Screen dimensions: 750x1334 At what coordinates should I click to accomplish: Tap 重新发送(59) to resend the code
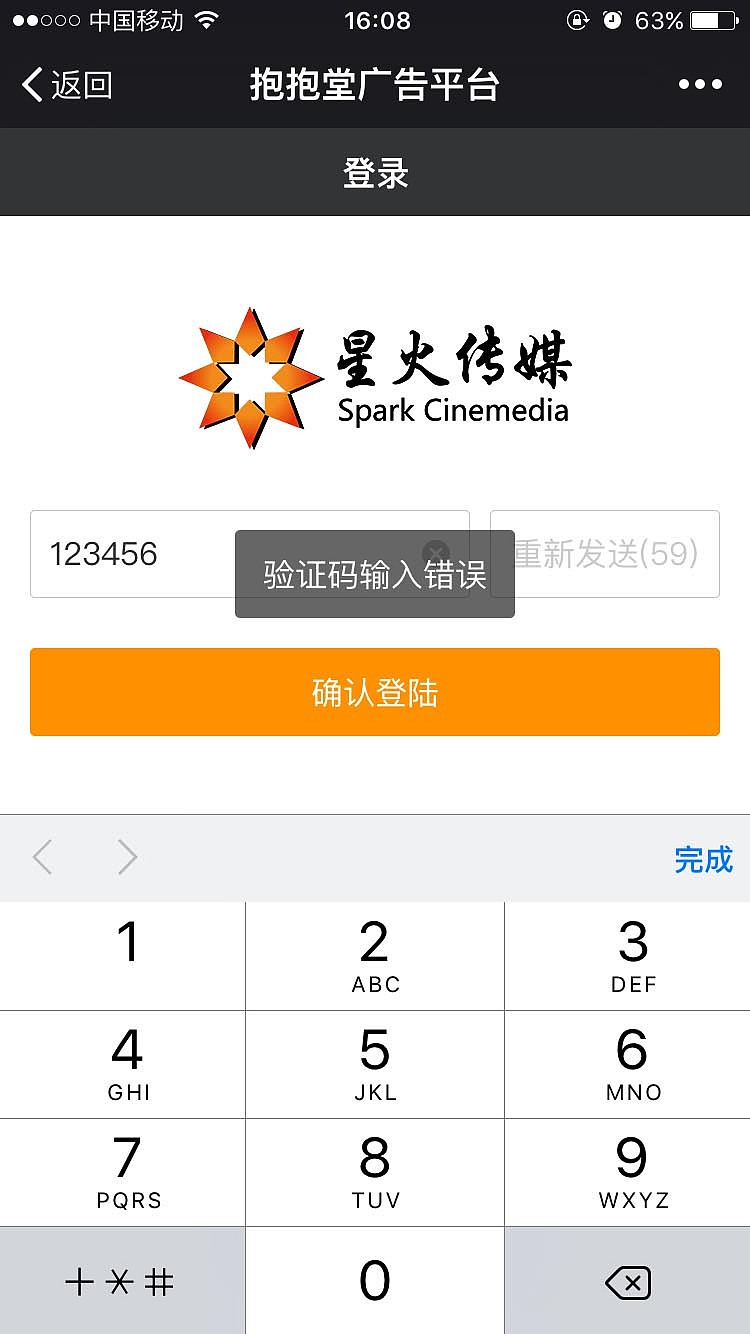[x=605, y=554]
